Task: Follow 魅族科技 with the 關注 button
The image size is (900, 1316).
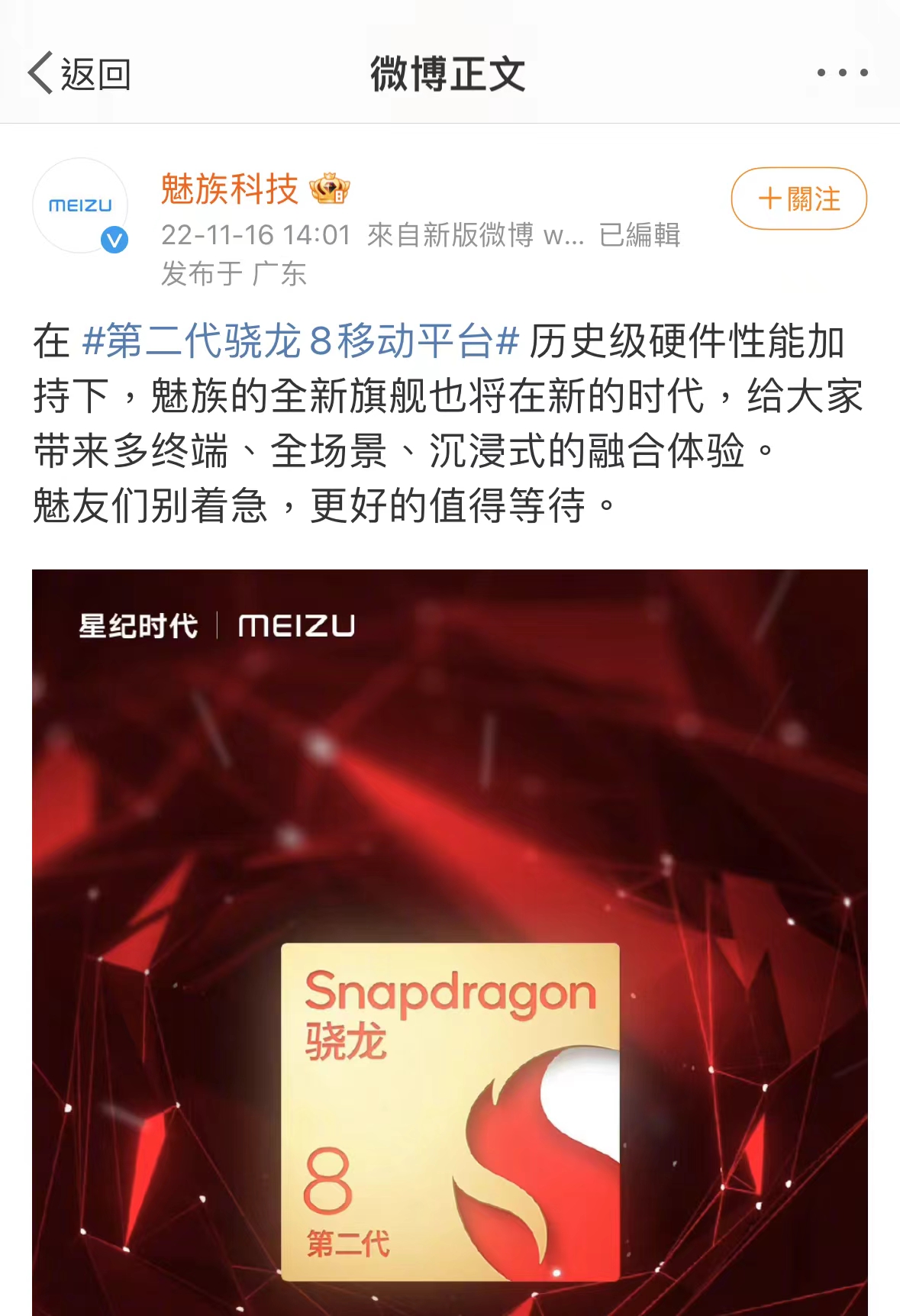Action: pos(798,198)
